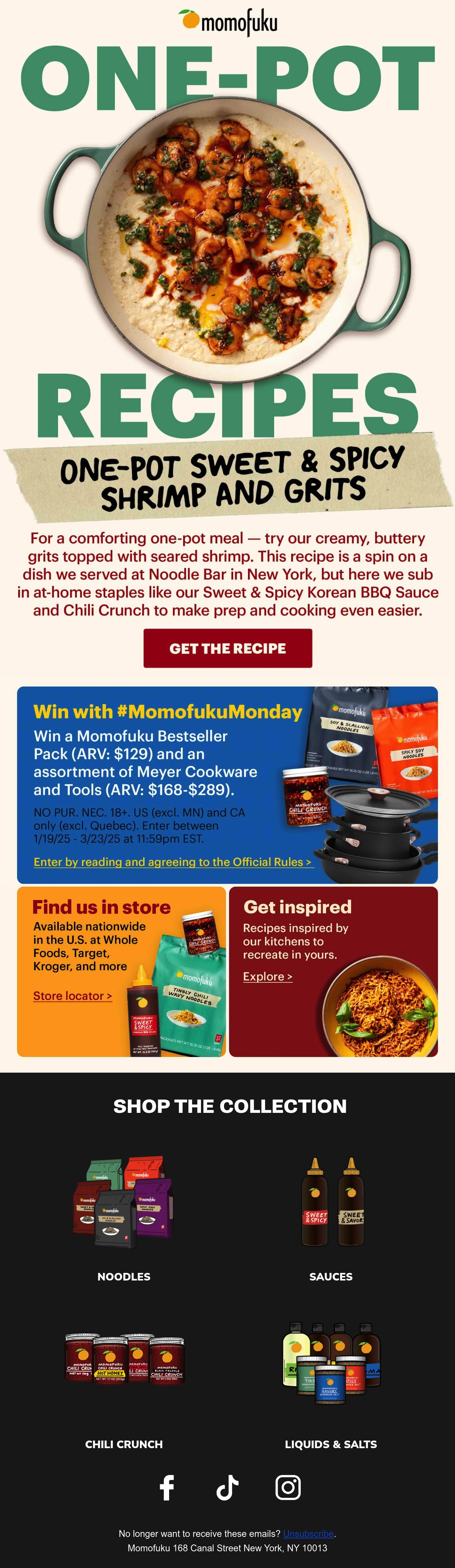This screenshot has height=1568, width=455.
Task: Visit Momofuku's Instagram profile
Action: [288, 1488]
